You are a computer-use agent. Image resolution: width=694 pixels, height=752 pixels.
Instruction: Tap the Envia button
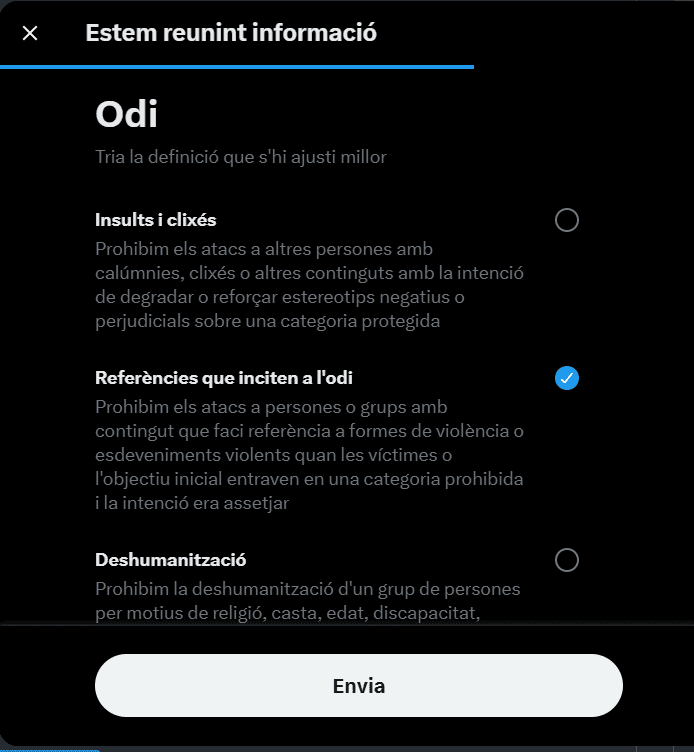point(358,686)
